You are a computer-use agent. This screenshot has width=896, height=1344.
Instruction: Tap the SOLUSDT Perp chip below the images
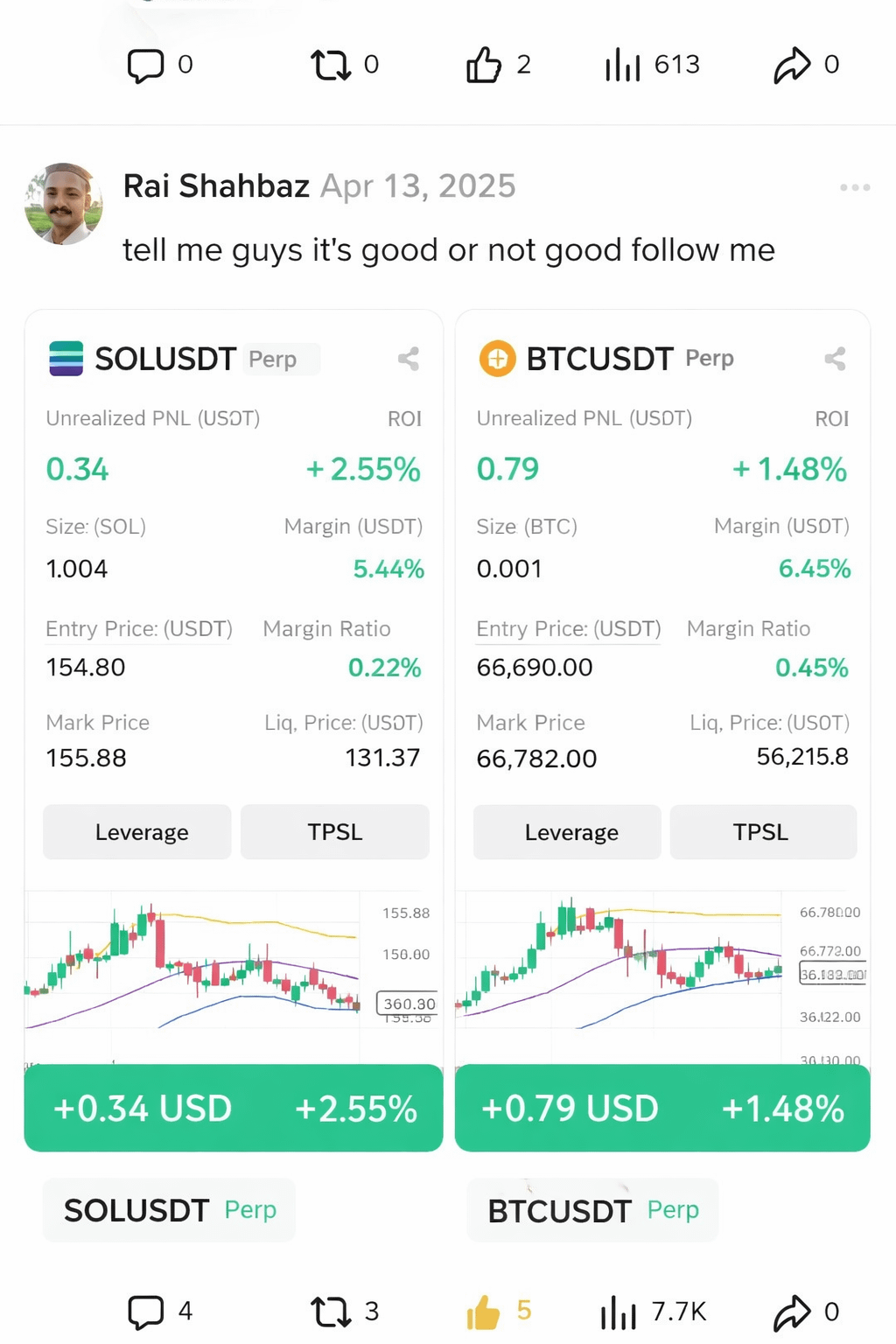(x=169, y=1210)
